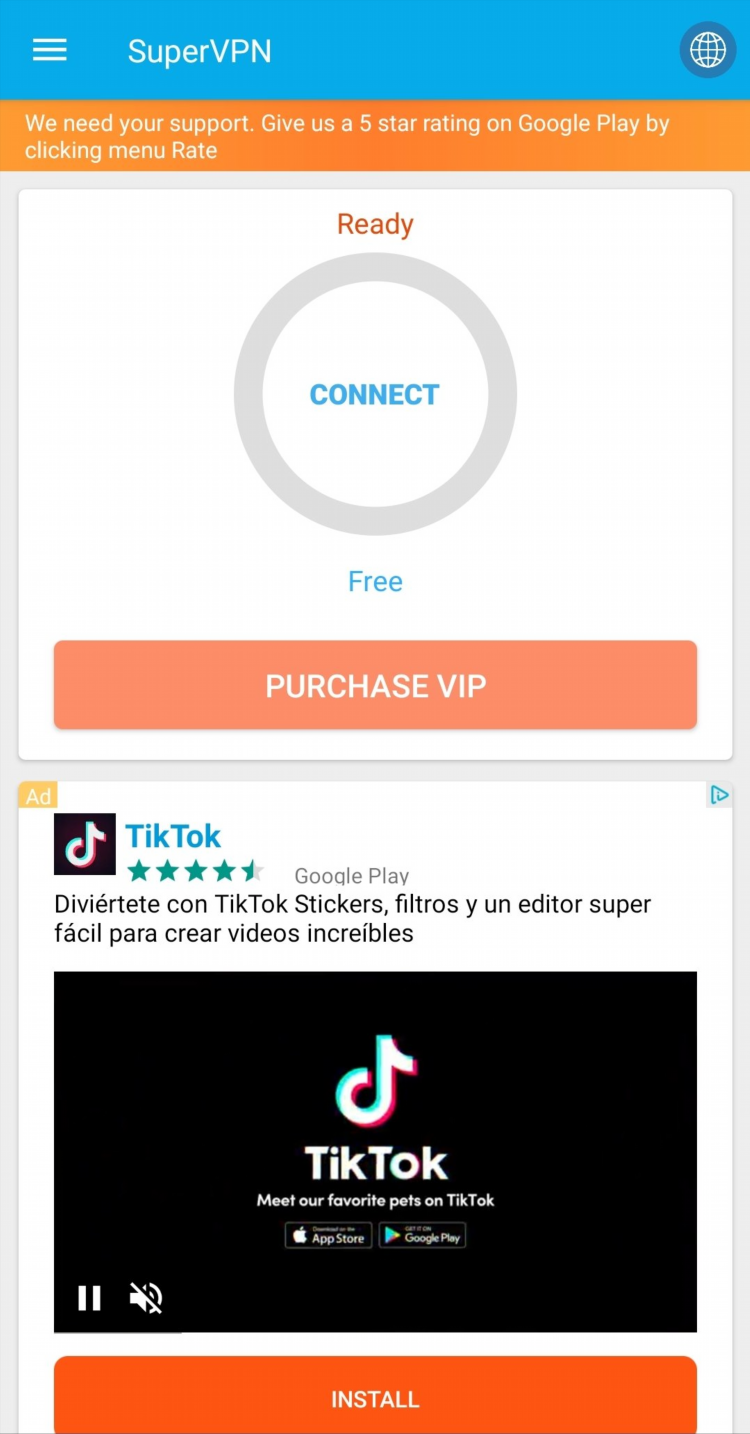Pause the TikTok ad video
This screenshot has height=1434, width=750.
[x=90, y=1298]
